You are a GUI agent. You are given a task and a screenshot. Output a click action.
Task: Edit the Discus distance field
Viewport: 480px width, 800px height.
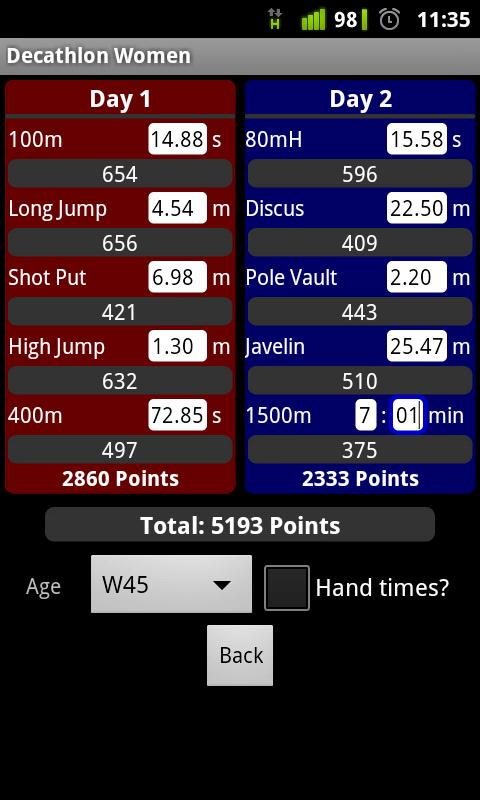pos(417,208)
